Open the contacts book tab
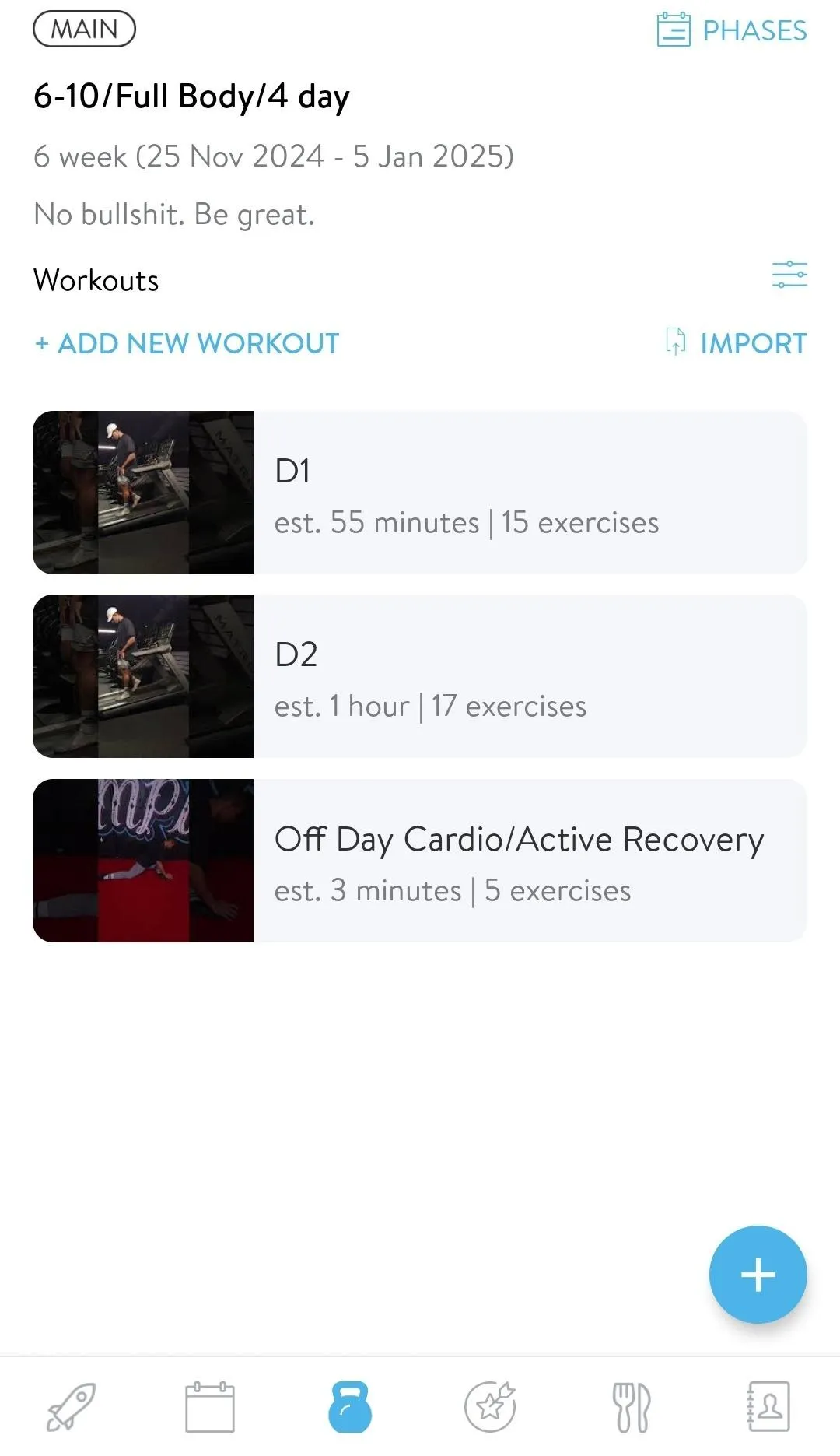 coord(768,1407)
